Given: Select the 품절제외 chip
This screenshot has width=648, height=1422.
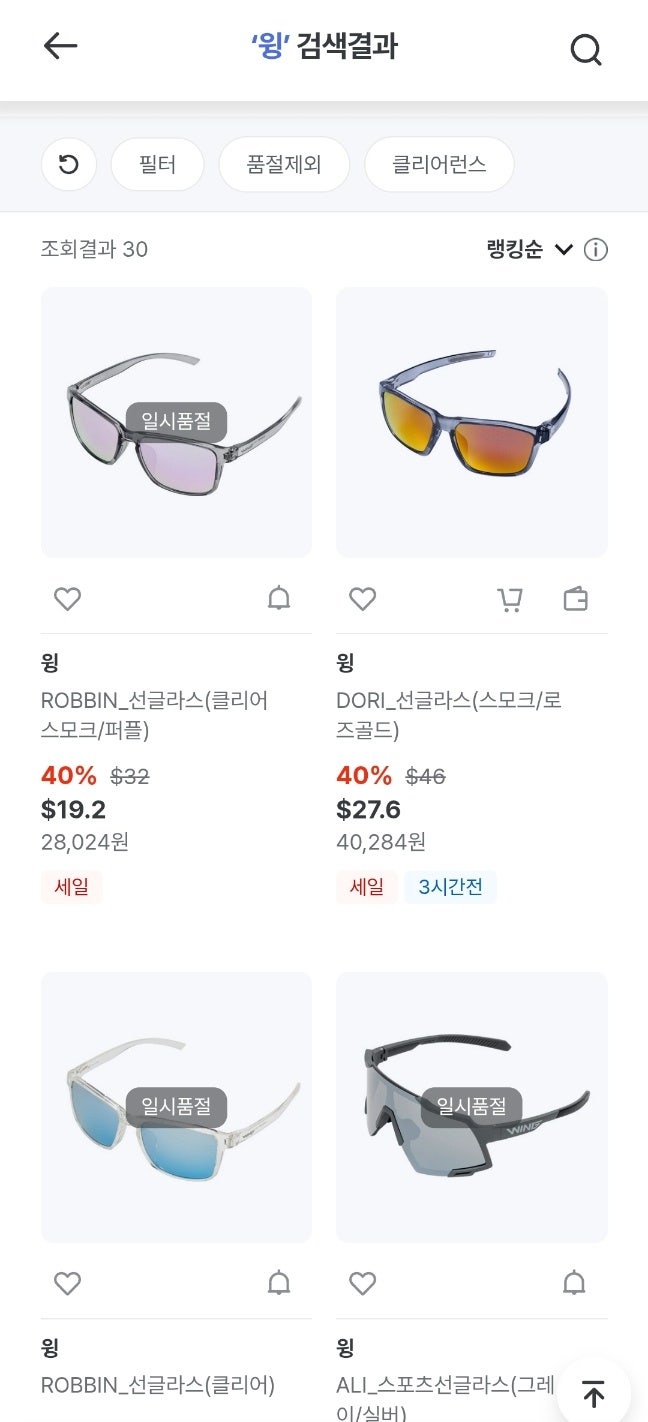Looking at the screenshot, I should 284,164.
